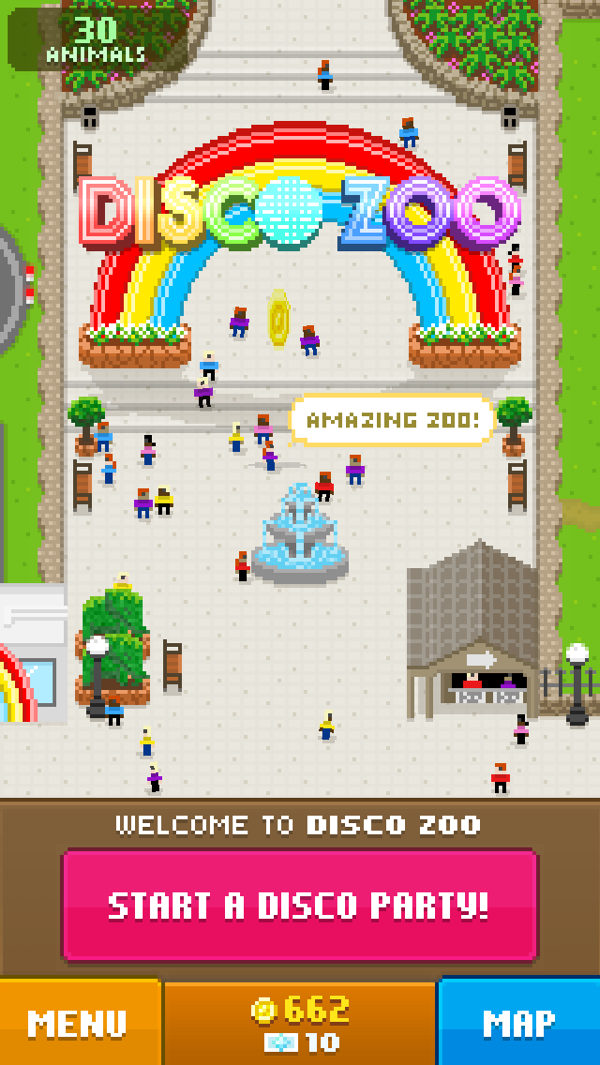Open the coins and tickets balance
The height and width of the screenshot is (1065, 600).
300,1023
